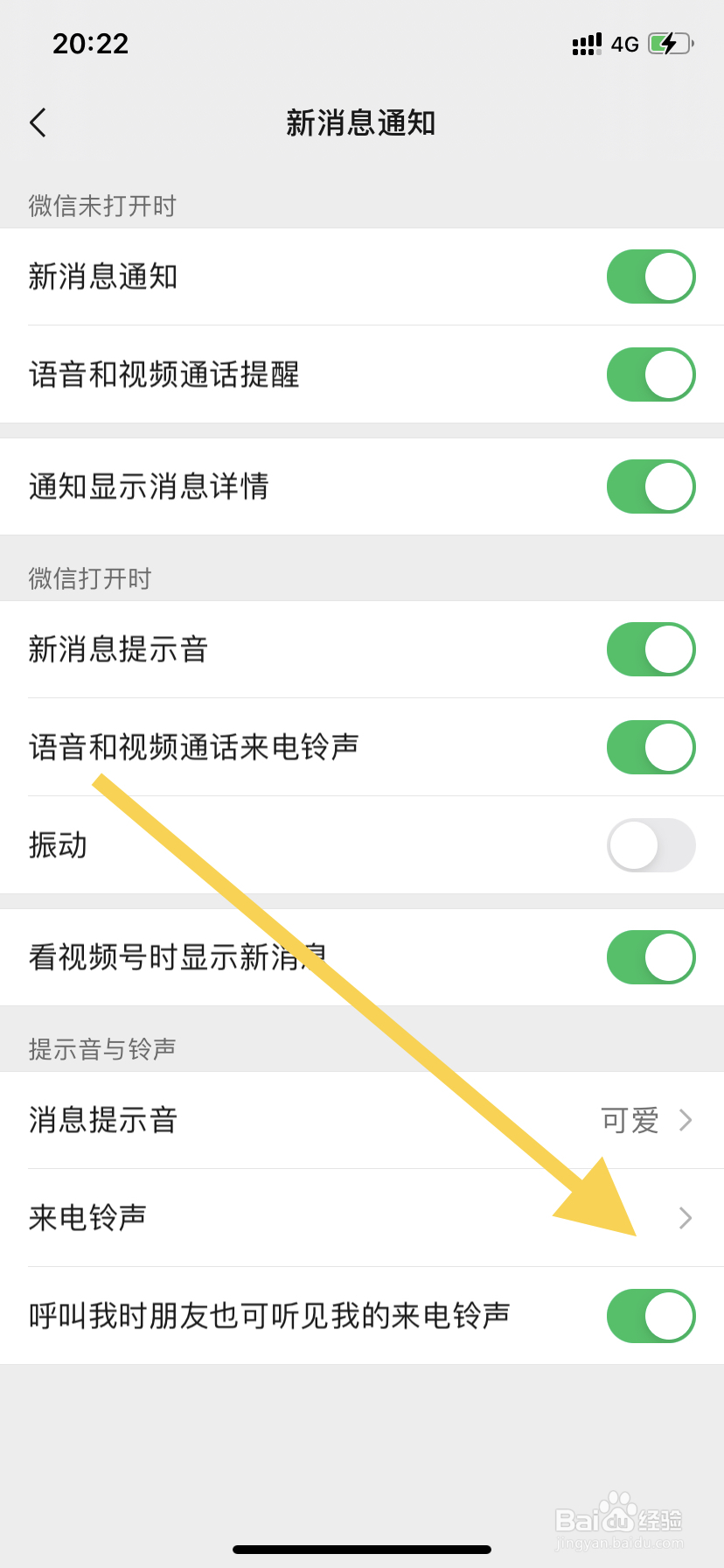724x1568 pixels.
Task: Click the battery charging icon
Action: 668,43
